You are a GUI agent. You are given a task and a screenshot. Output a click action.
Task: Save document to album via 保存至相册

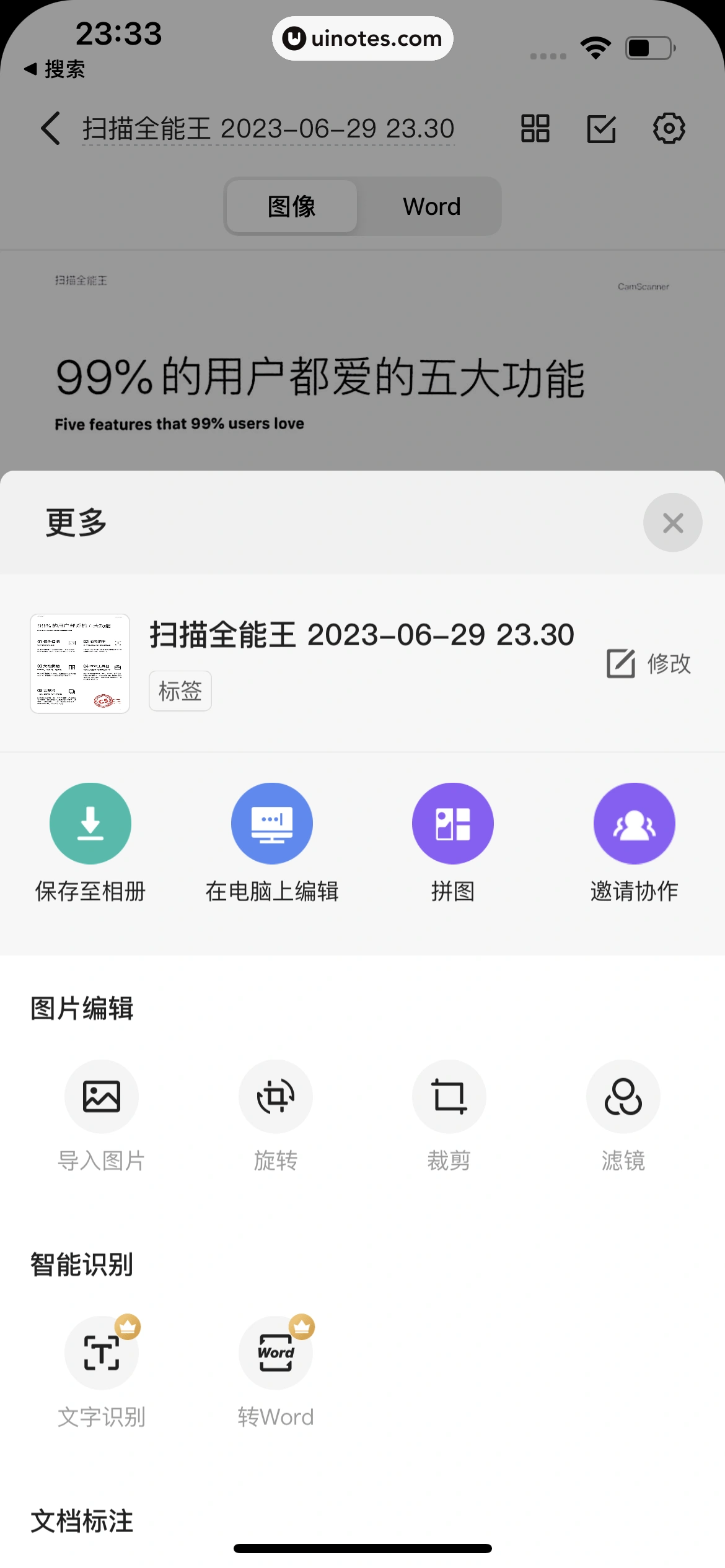pos(90,824)
